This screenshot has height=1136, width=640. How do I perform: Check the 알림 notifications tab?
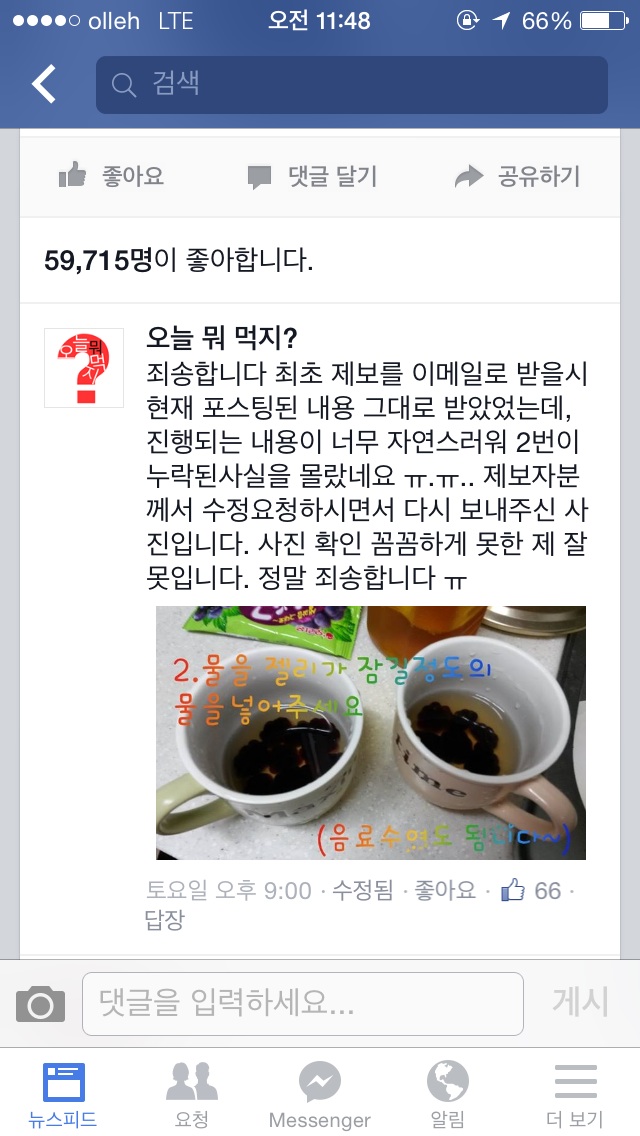tap(447, 1095)
